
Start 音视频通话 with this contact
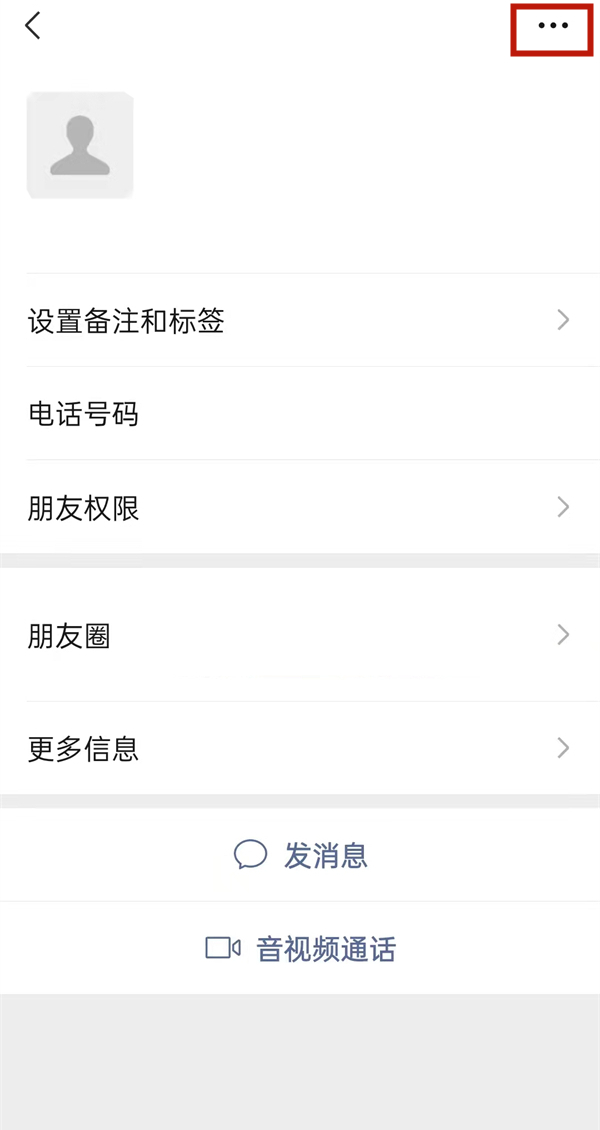pyautogui.click(x=300, y=948)
